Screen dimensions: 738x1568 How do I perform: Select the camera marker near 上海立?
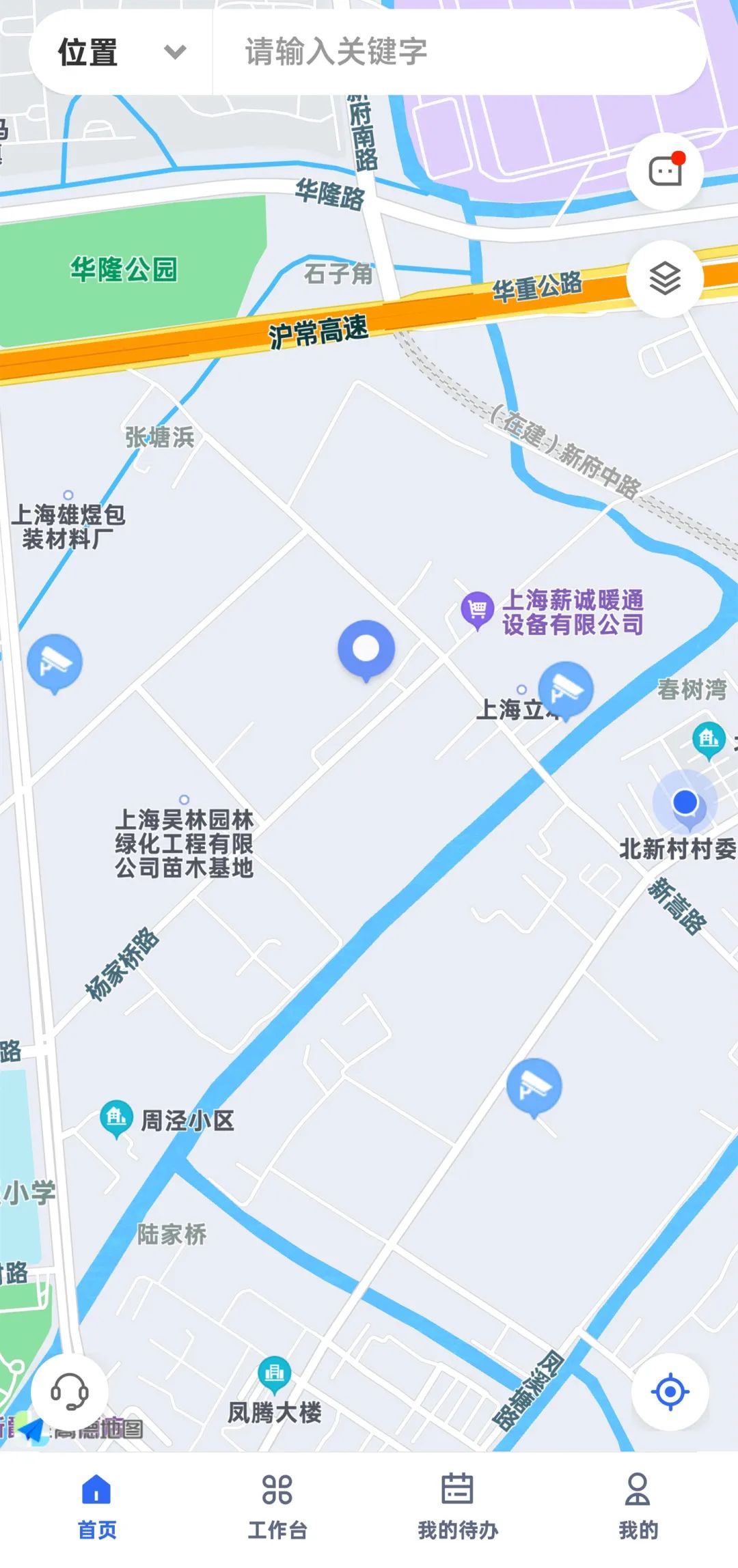point(566,689)
